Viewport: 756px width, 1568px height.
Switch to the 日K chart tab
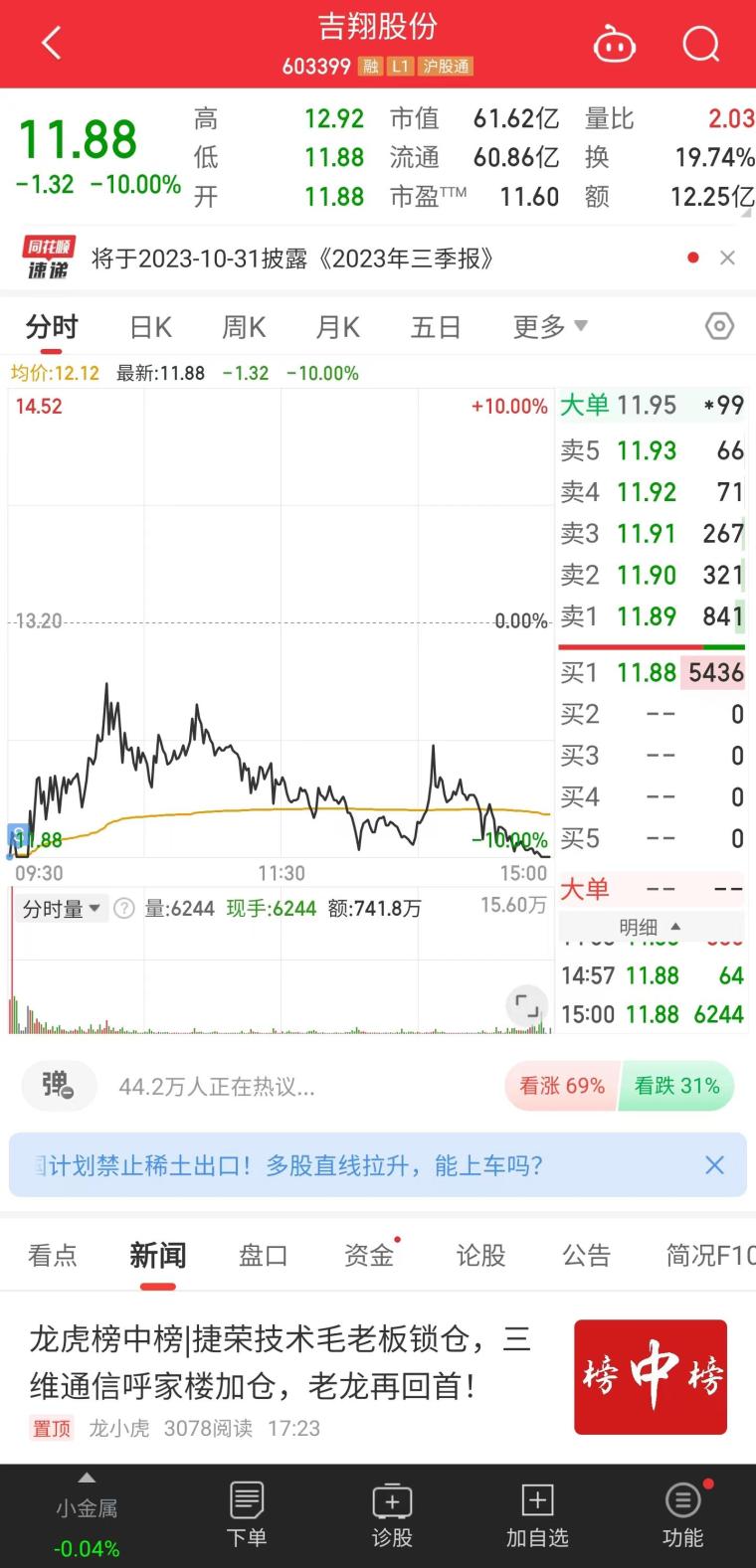pos(151,327)
